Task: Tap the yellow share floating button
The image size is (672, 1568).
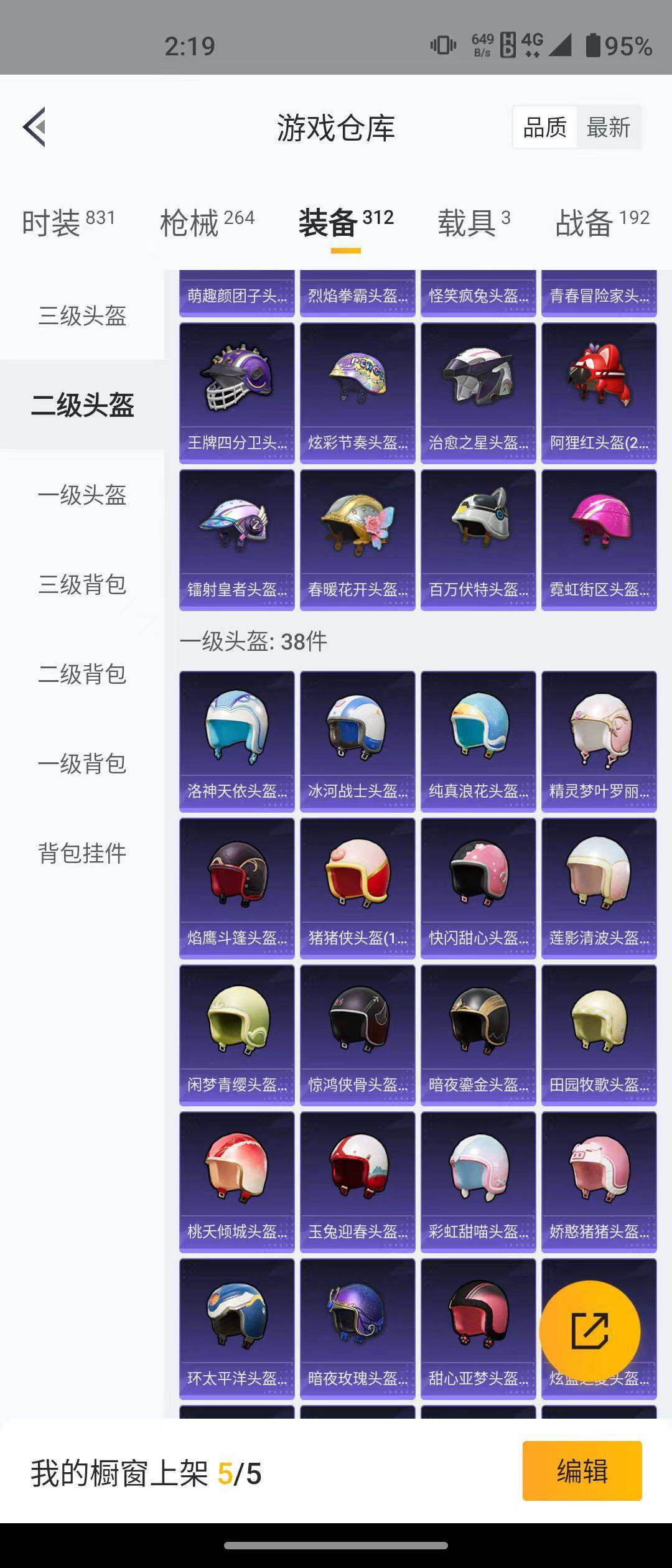Action: pyautogui.click(x=589, y=1331)
